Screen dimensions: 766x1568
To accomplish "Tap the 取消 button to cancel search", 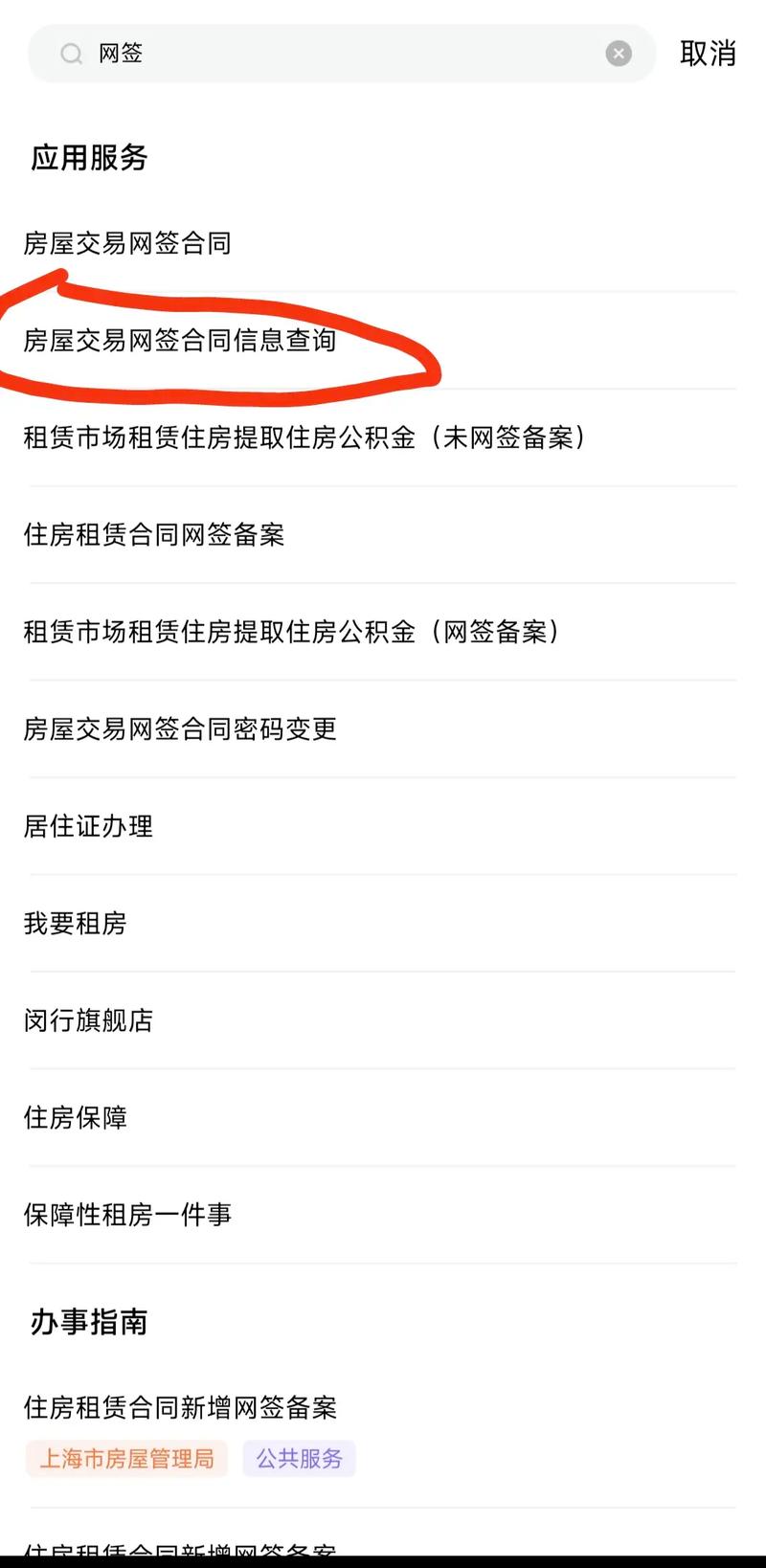I will pyautogui.click(x=709, y=54).
